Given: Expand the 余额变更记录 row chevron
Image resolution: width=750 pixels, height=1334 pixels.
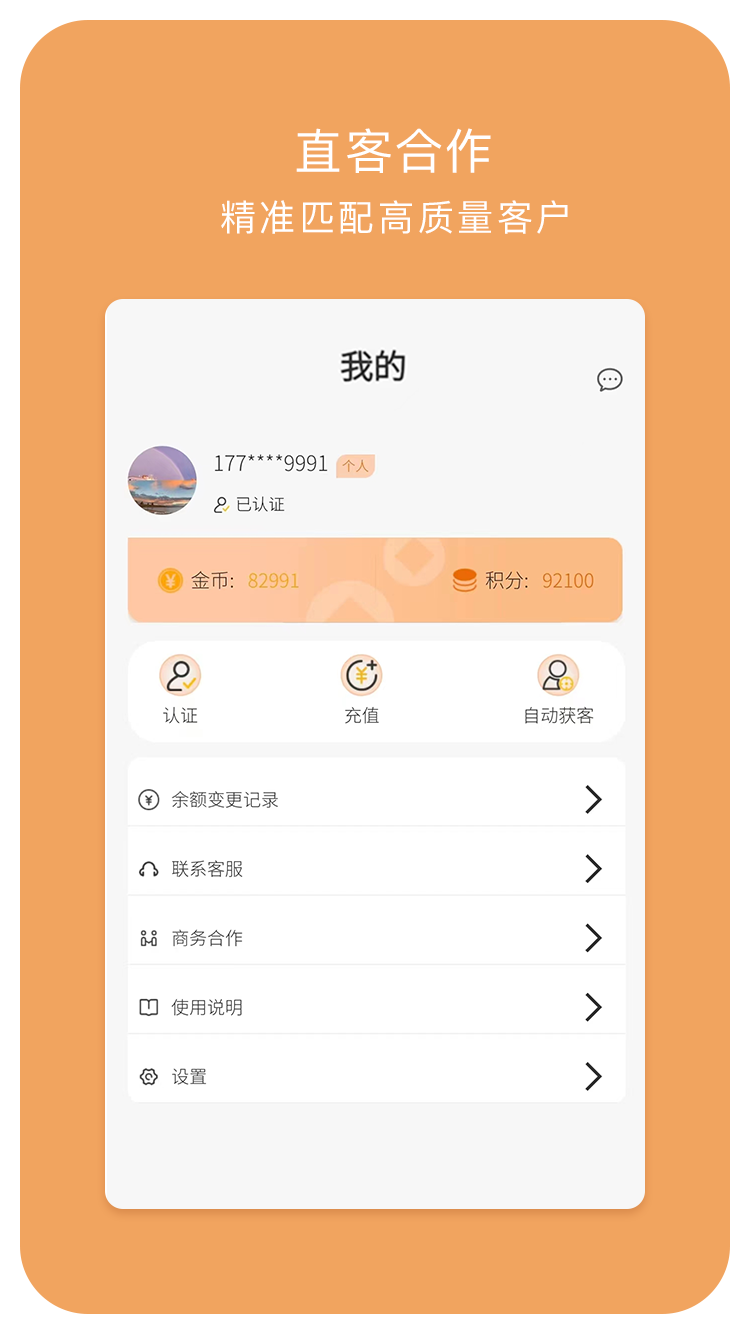Looking at the screenshot, I should 594,799.
